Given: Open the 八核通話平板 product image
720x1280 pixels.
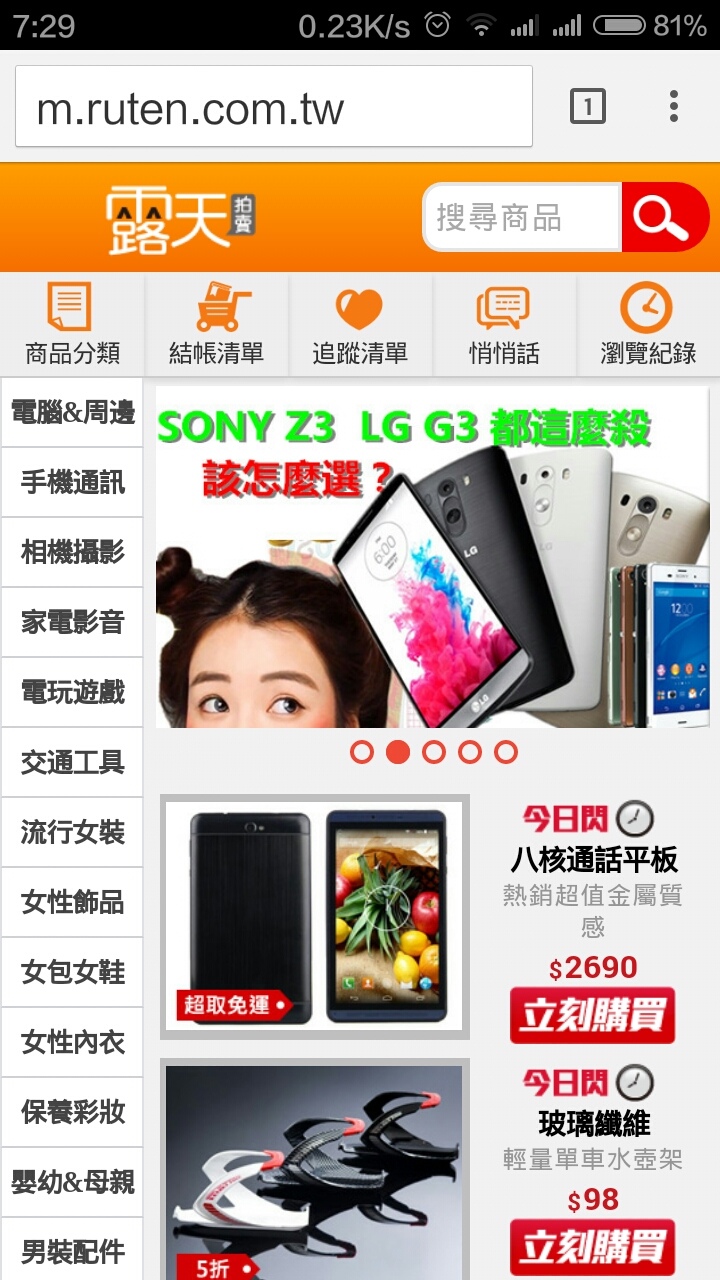Looking at the screenshot, I should click(315, 916).
